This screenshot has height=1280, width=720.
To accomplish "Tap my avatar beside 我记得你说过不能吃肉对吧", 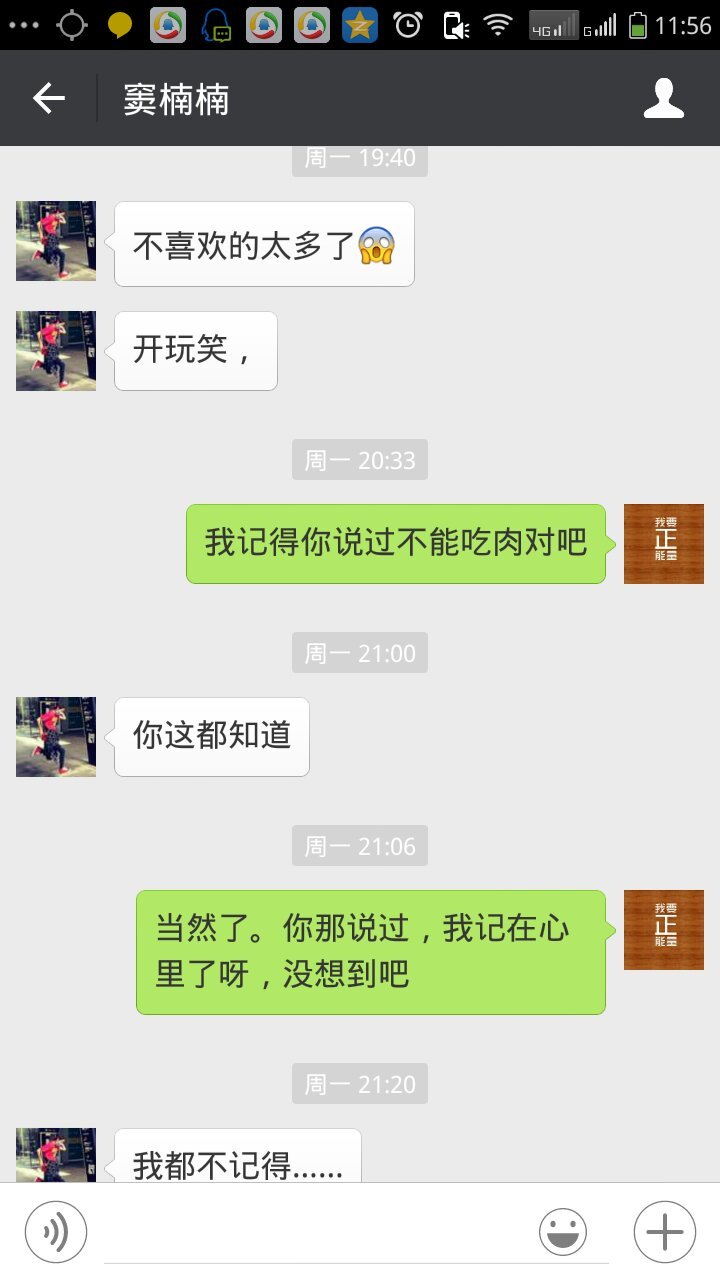I will coord(663,544).
